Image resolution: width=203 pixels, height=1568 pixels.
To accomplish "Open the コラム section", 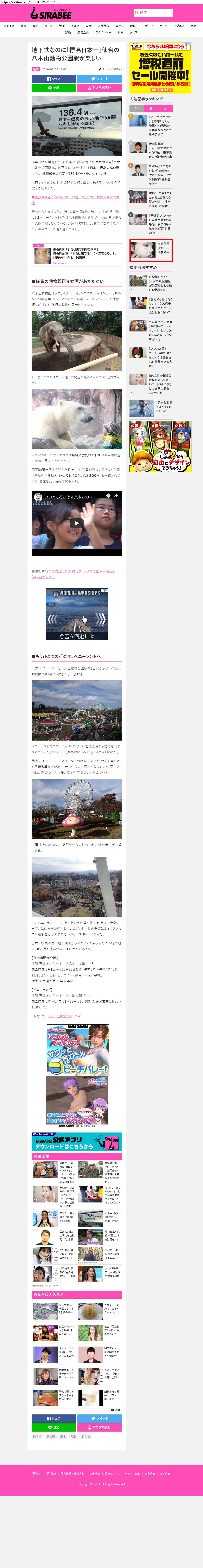I will (120, 26).
